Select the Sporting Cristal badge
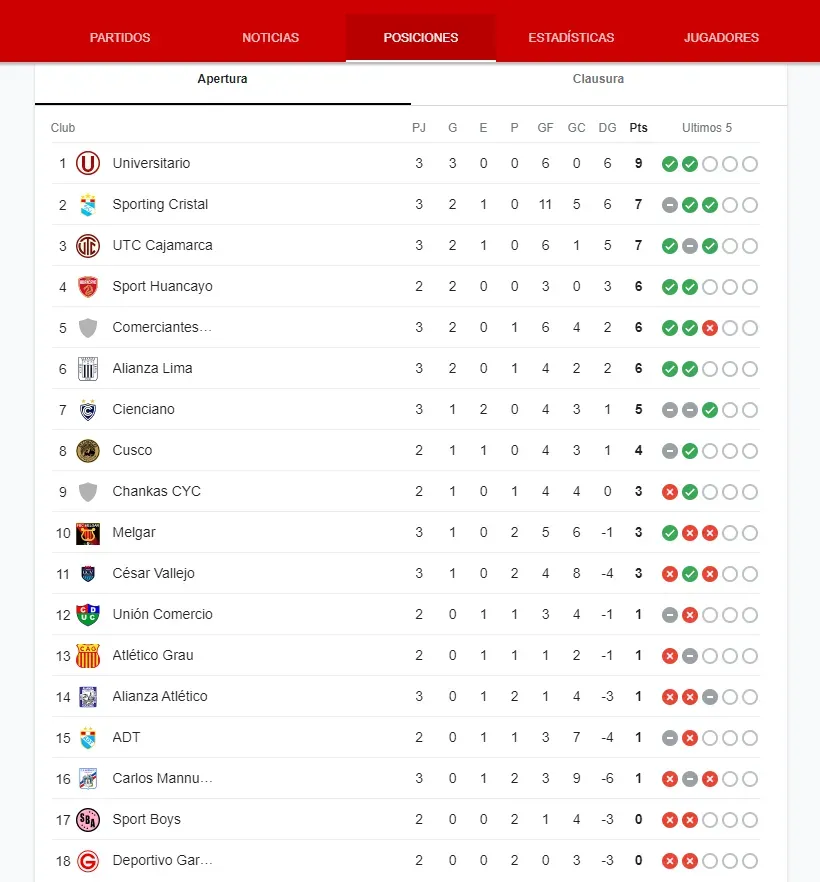 click(x=87, y=204)
